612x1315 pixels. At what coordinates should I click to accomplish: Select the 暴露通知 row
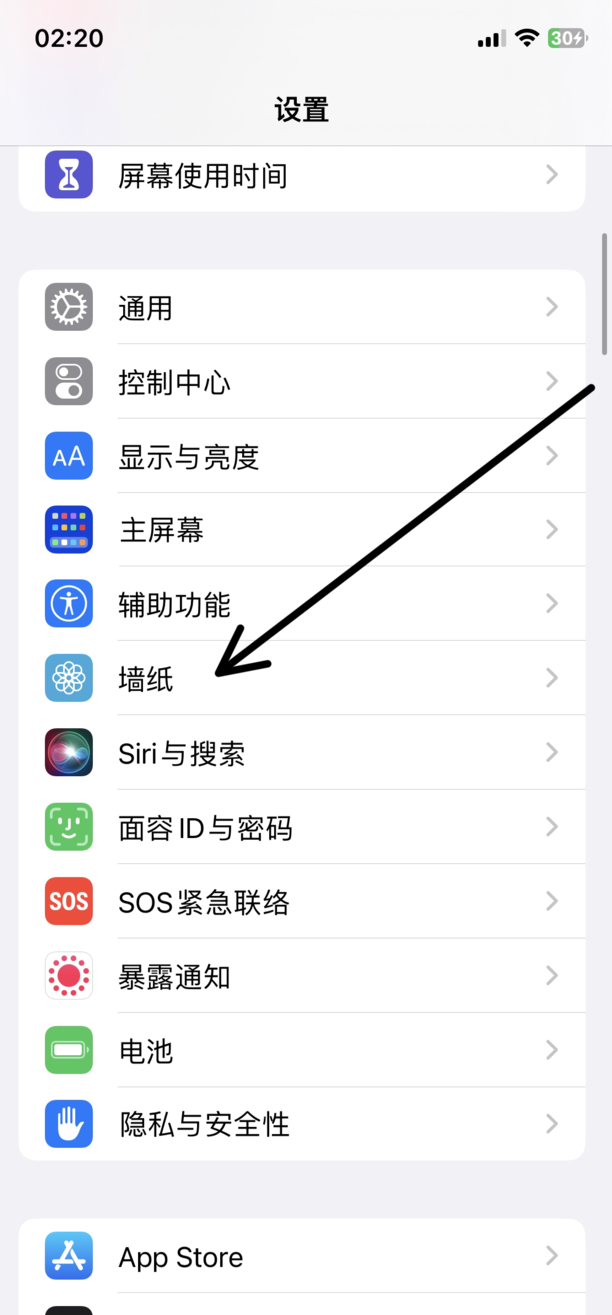[302, 975]
